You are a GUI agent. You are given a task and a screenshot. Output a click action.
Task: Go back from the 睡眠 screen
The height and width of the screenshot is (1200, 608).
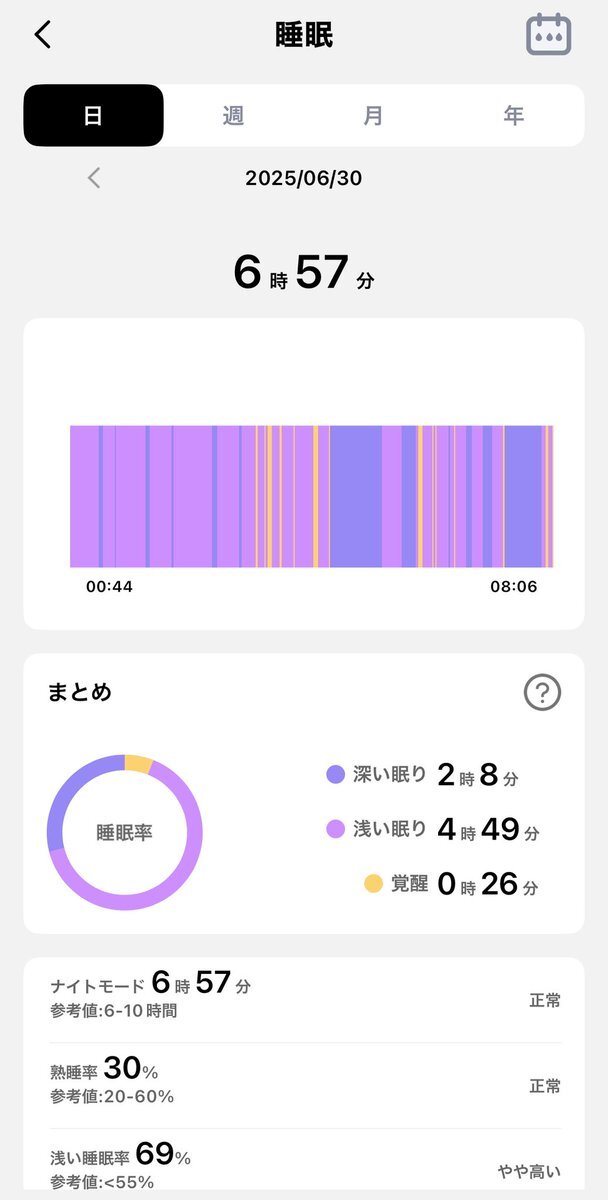pos(42,35)
